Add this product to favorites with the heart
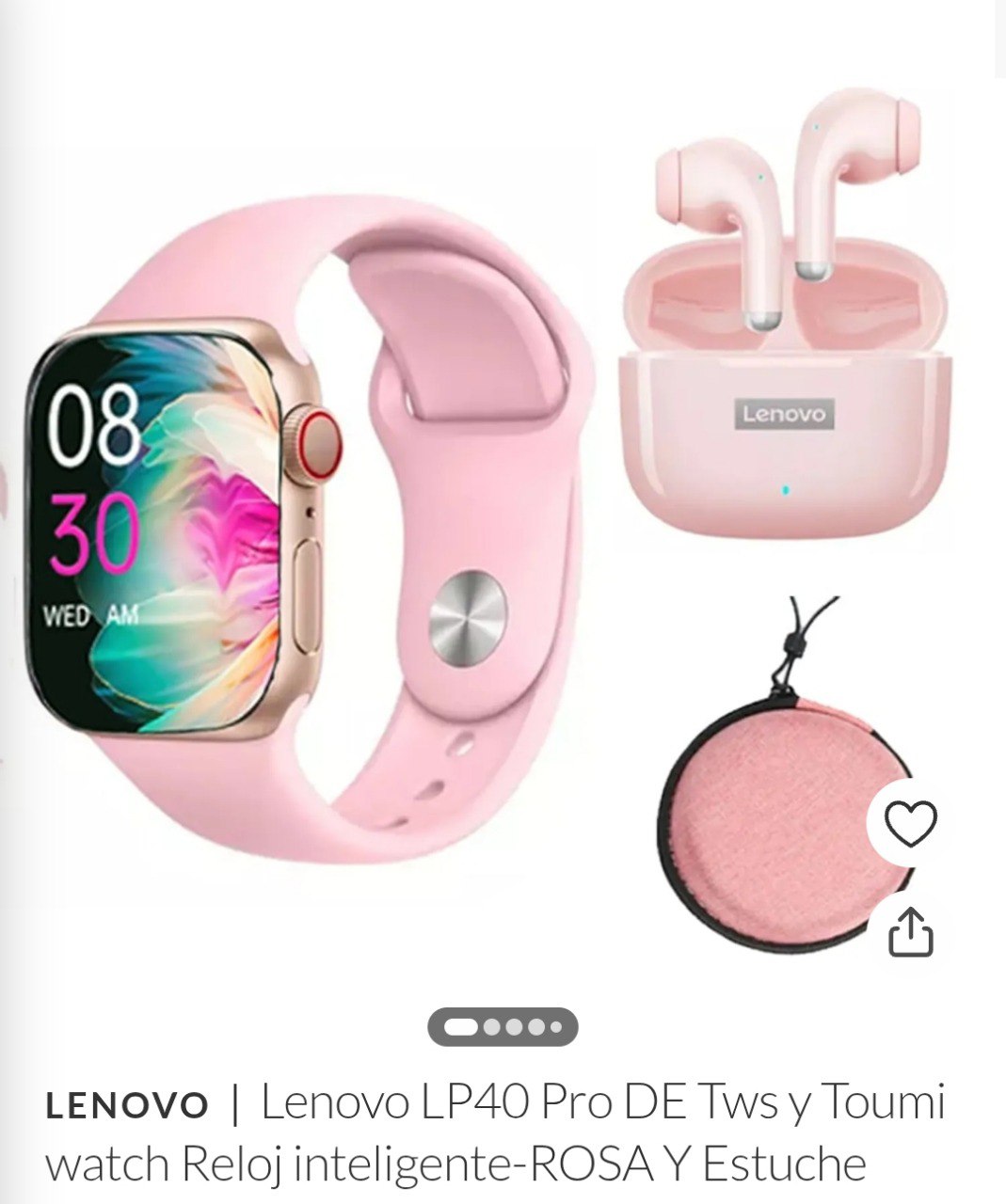Screen dimensions: 1006x1204 click(911, 823)
